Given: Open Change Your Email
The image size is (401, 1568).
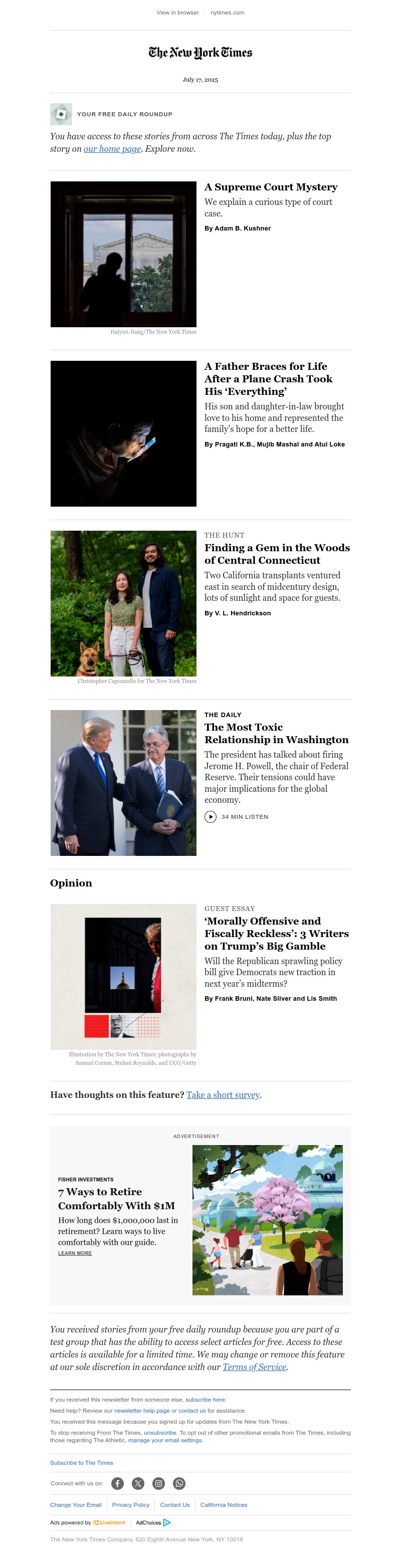Looking at the screenshot, I should tap(76, 1505).
